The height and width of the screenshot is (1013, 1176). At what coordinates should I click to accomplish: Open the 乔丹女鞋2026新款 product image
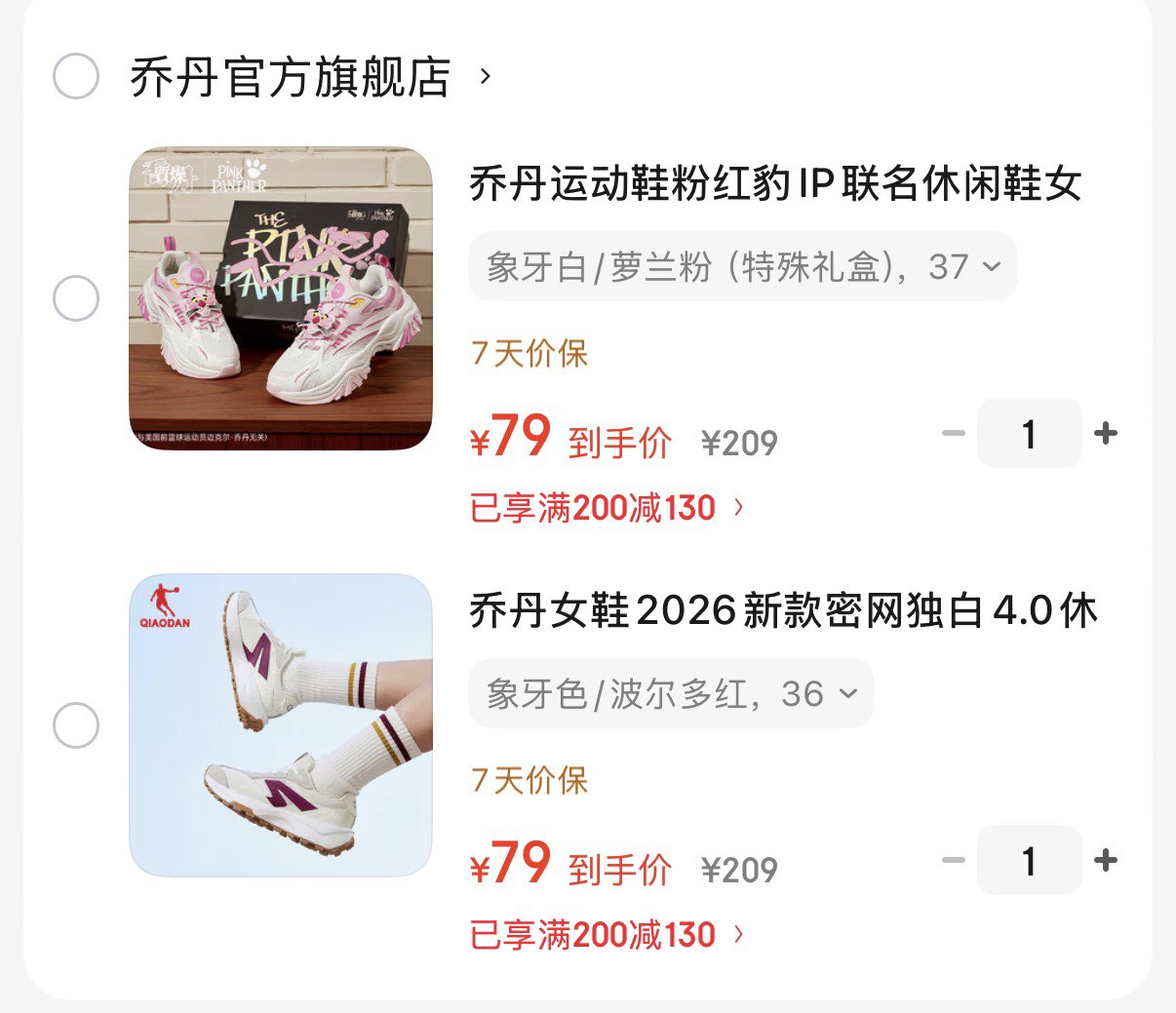(x=281, y=725)
